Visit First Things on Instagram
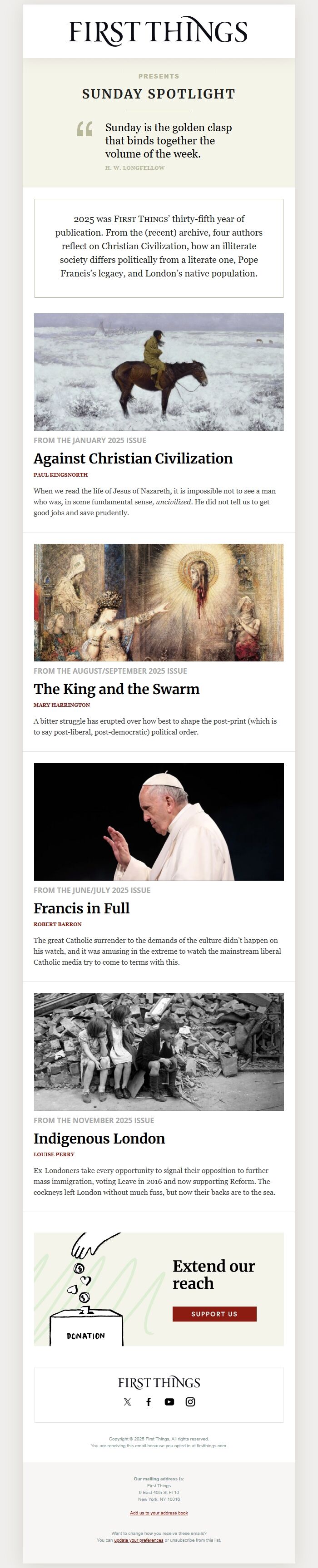 coord(190,1401)
